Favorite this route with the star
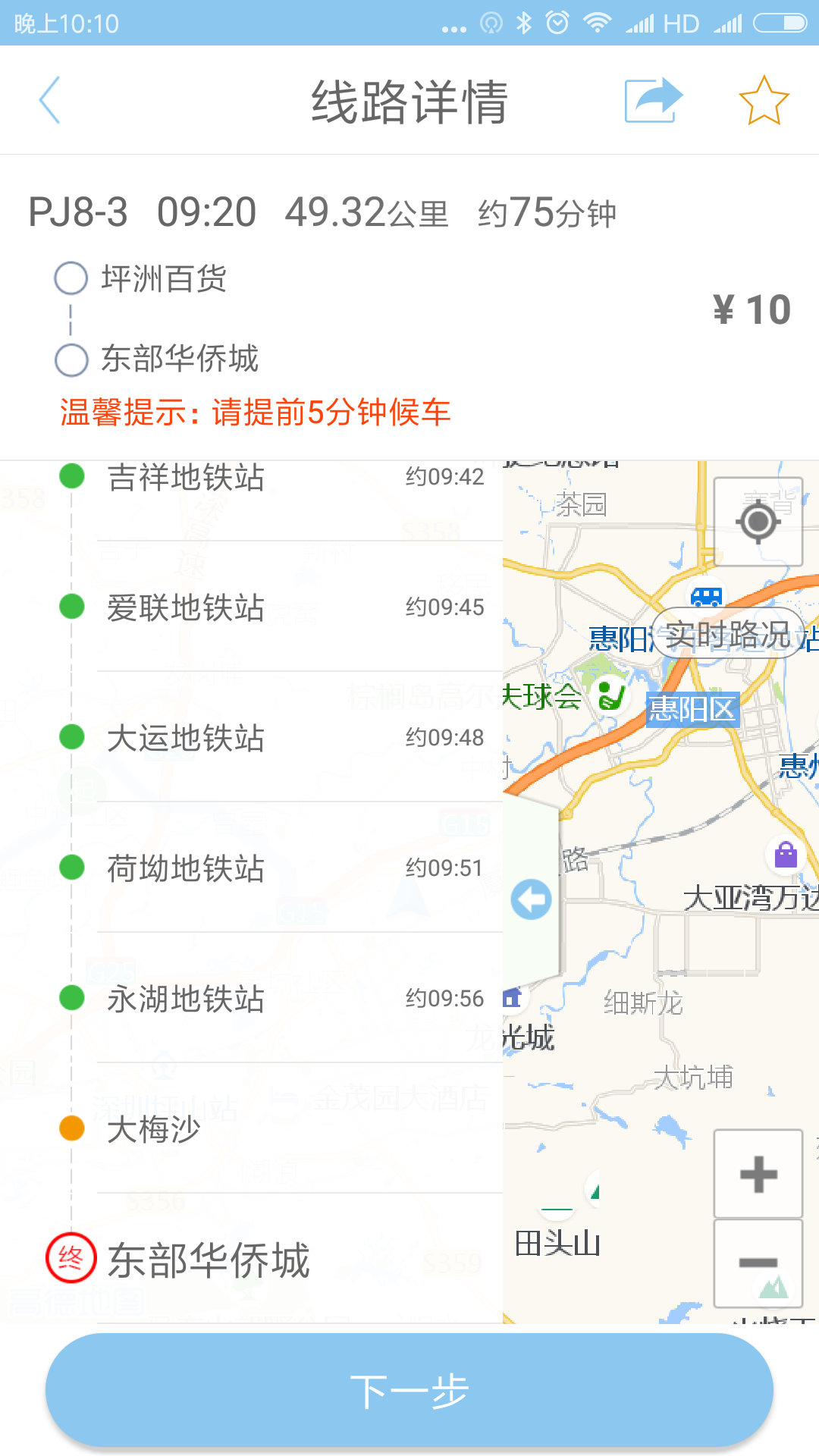Image resolution: width=819 pixels, height=1456 pixels. pyautogui.click(x=764, y=100)
